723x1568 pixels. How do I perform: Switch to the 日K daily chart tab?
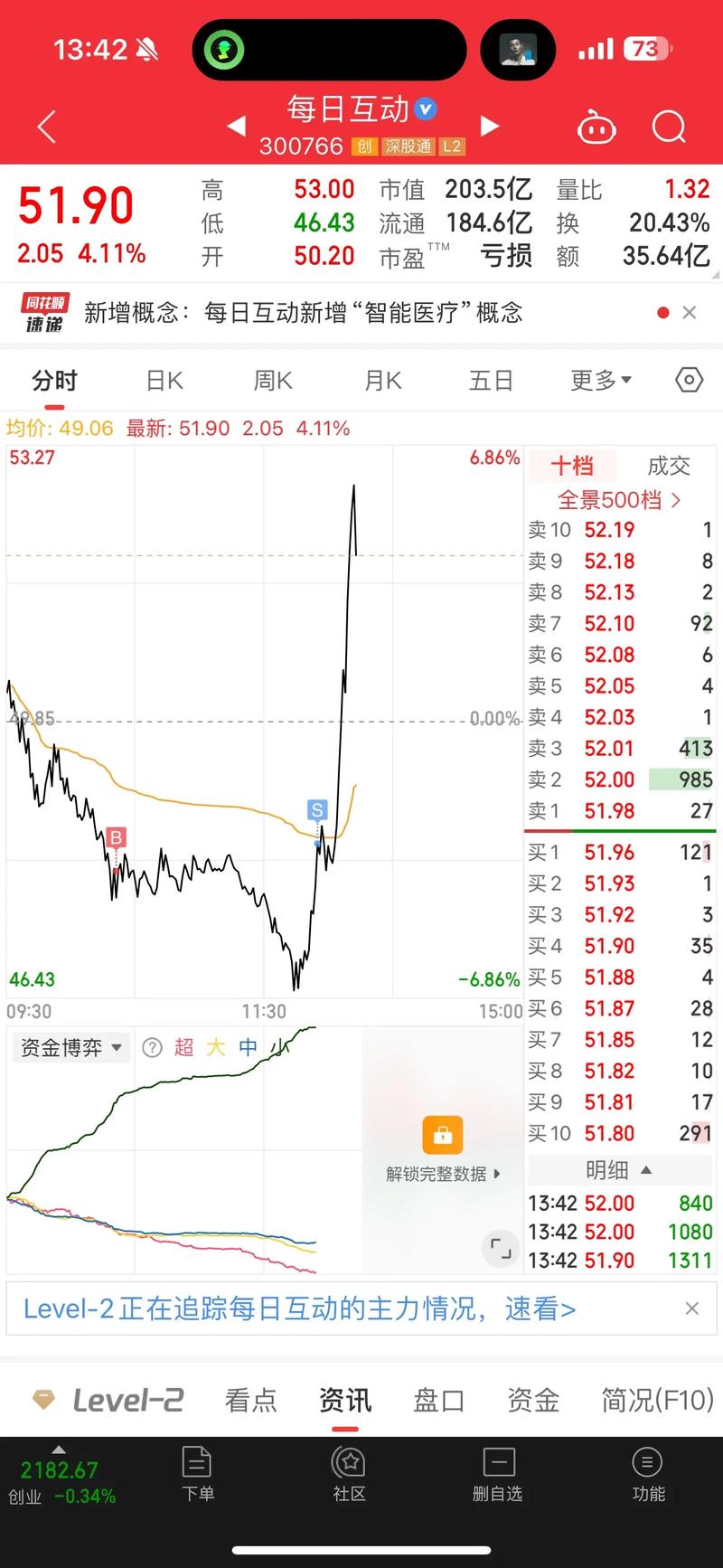tap(163, 381)
